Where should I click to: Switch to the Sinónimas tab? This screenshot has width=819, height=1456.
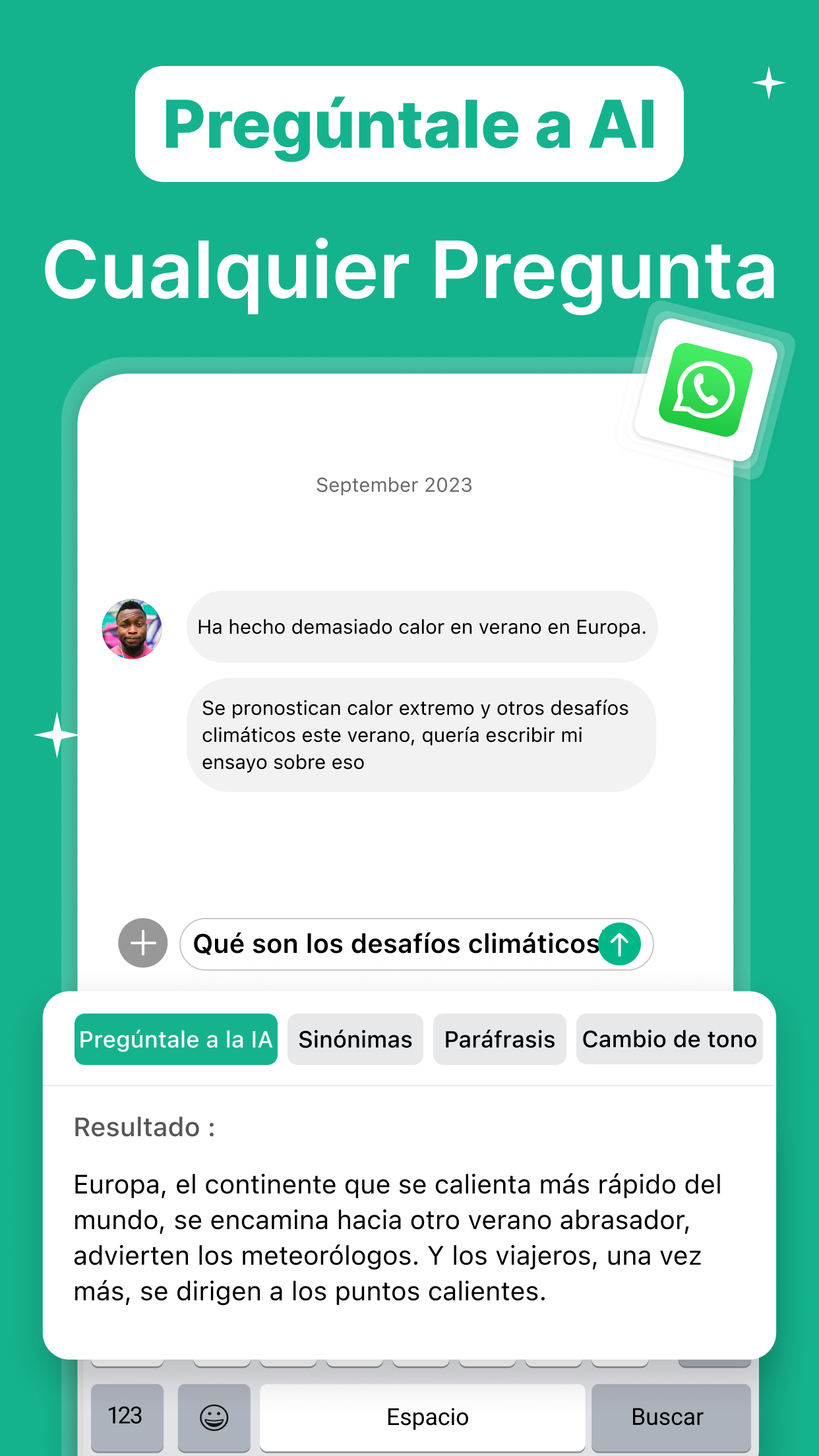tap(355, 1039)
